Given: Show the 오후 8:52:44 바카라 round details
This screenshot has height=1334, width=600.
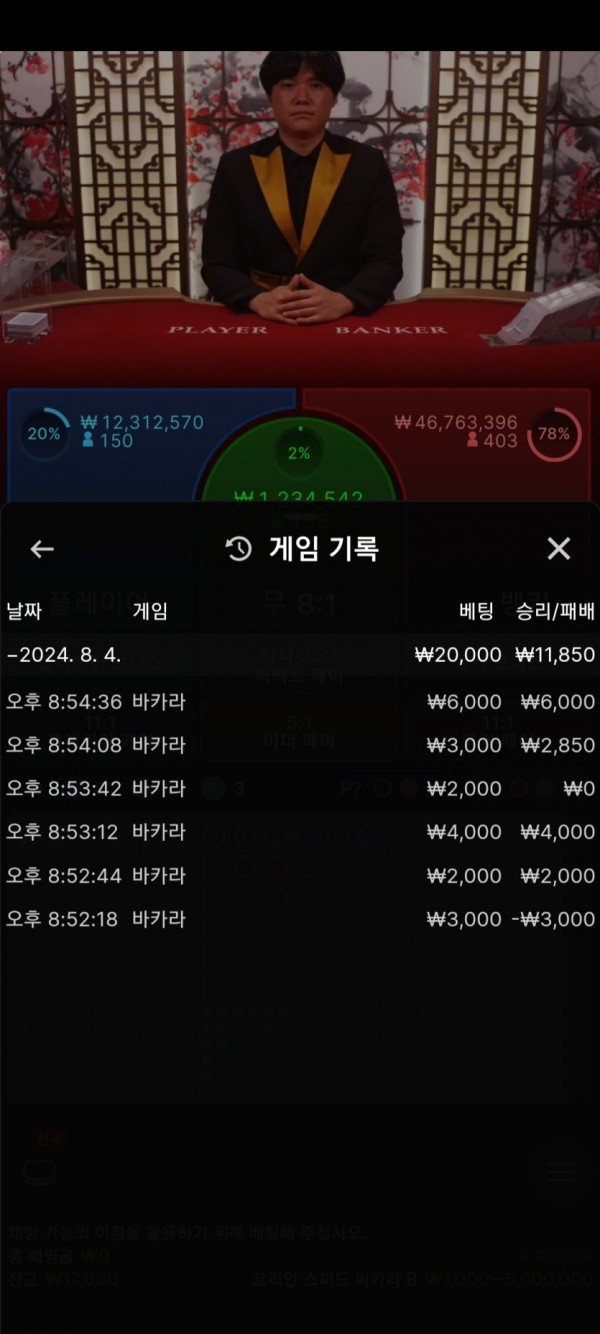Looking at the screenshot, I should [x=300, y=875].
